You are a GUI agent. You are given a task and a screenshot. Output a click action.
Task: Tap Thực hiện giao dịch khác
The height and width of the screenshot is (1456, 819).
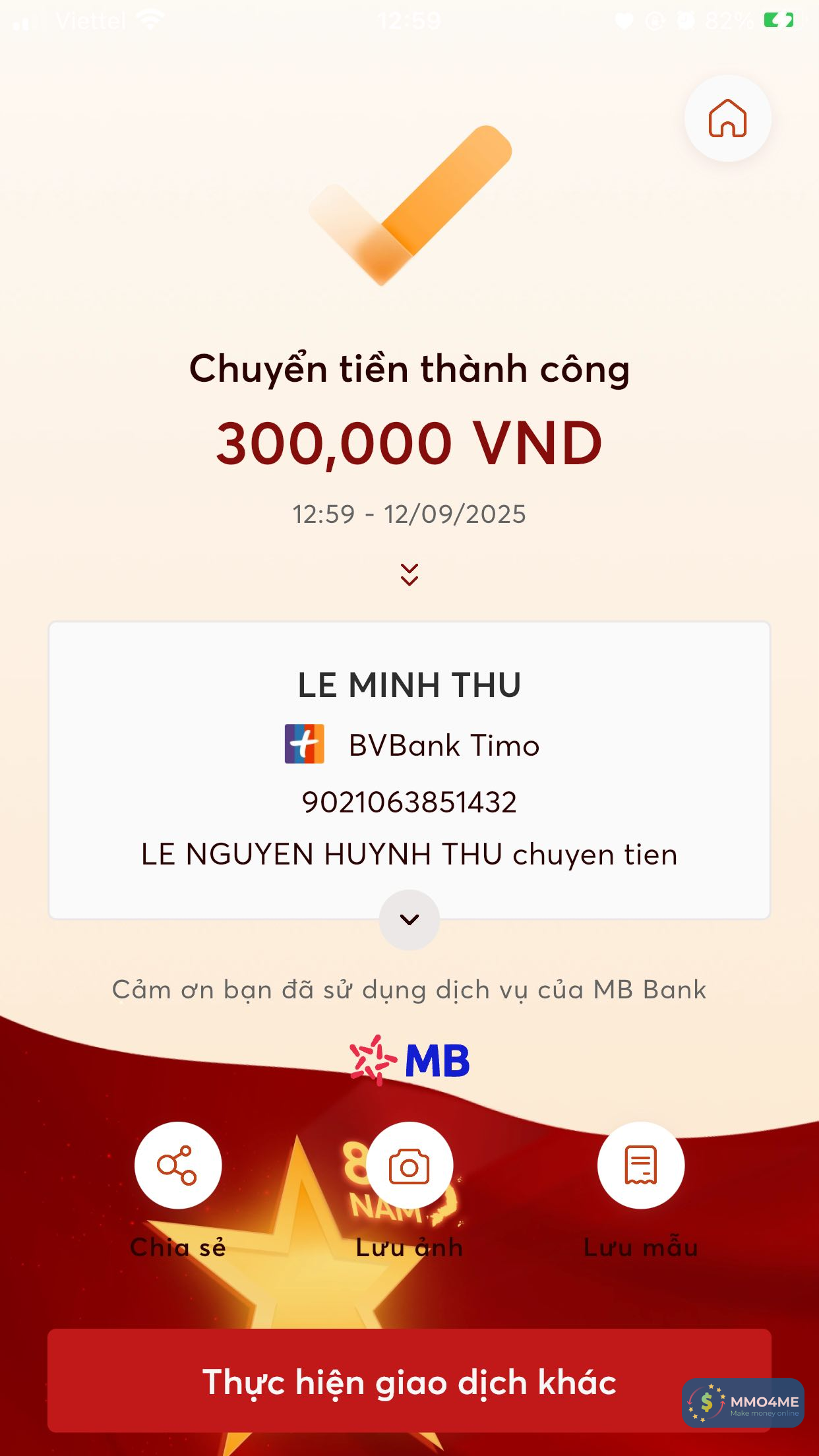[x=409, y=1381]
